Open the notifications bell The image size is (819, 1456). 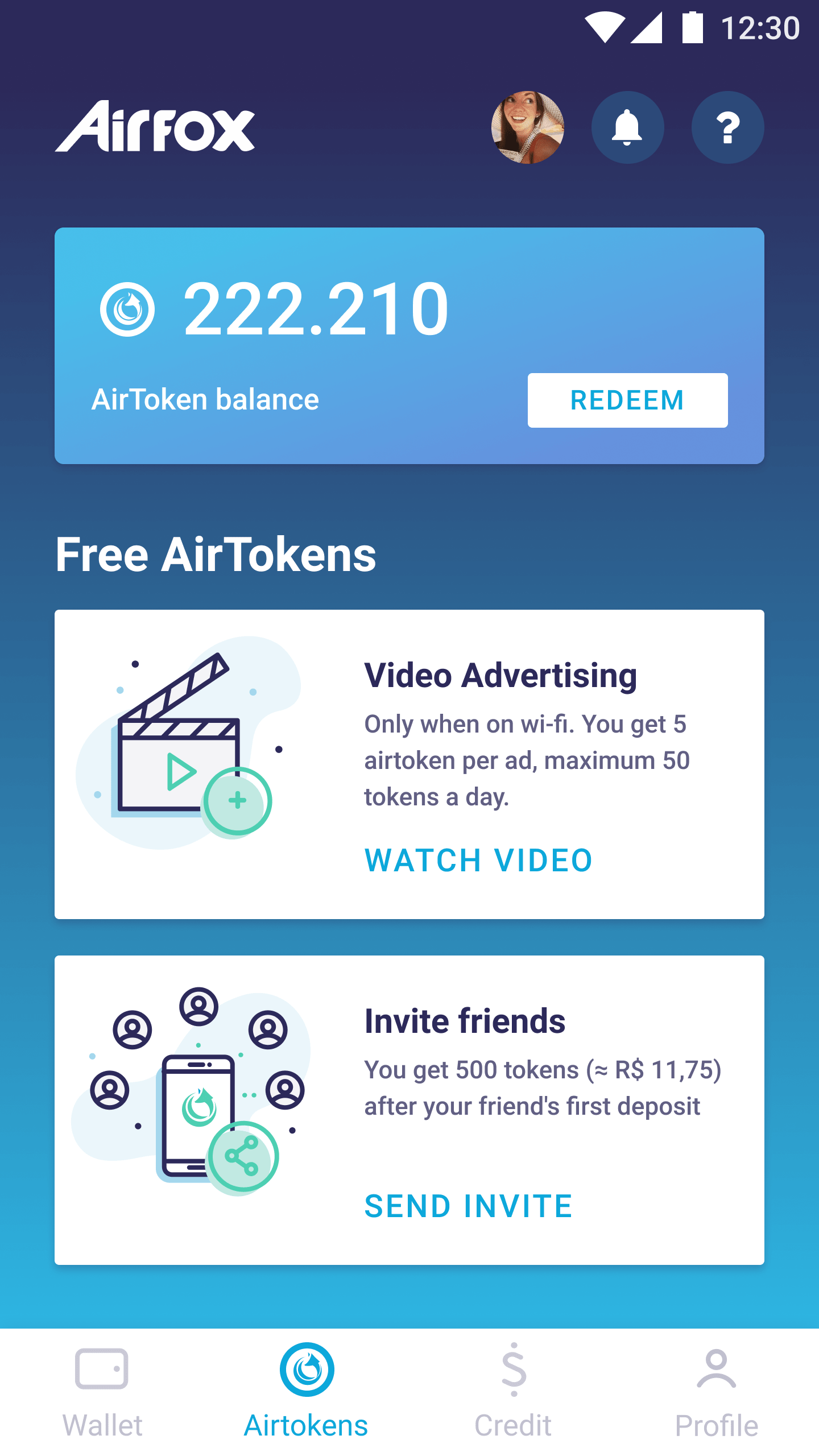pyautogui.click(x=627, y=127)
